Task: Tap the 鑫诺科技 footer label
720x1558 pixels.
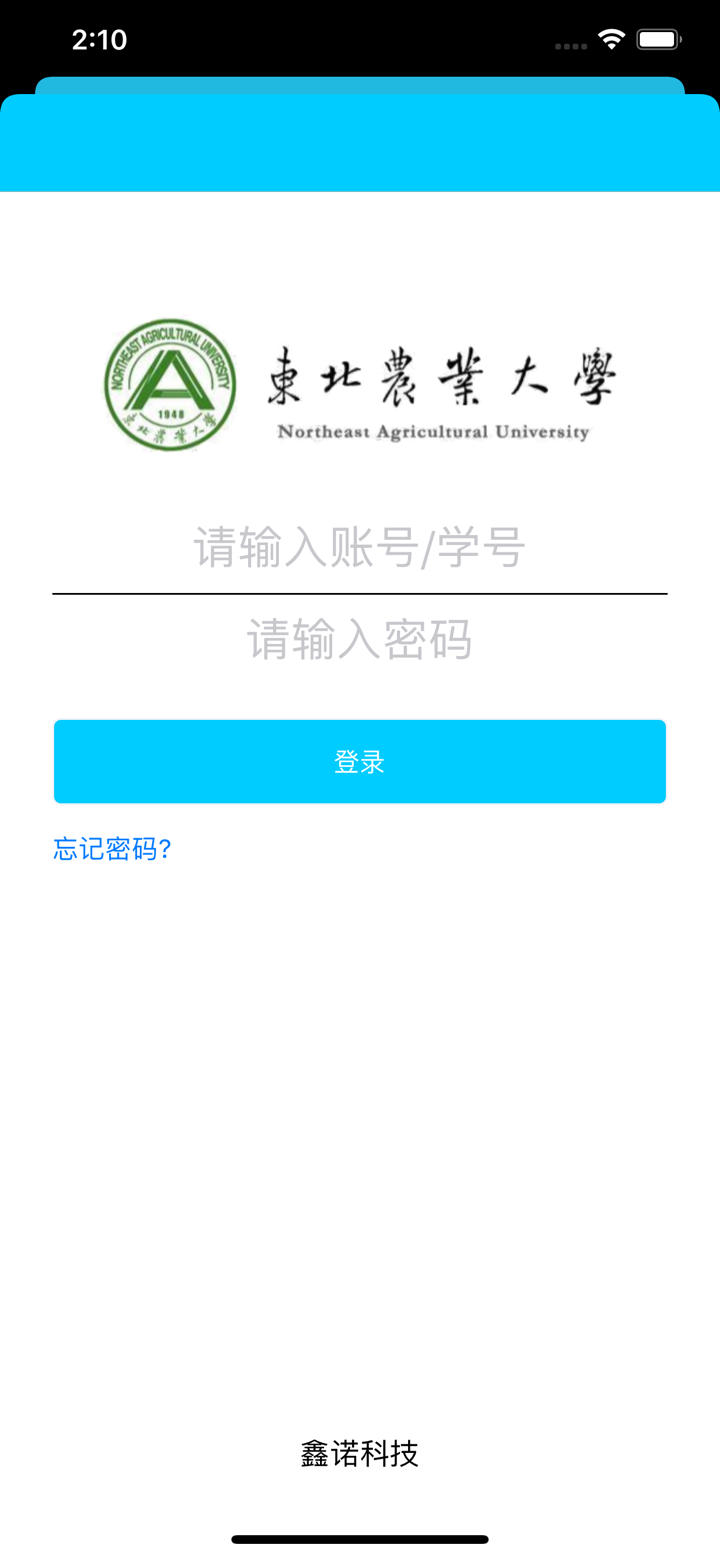Action: [x=360, y=1455]
